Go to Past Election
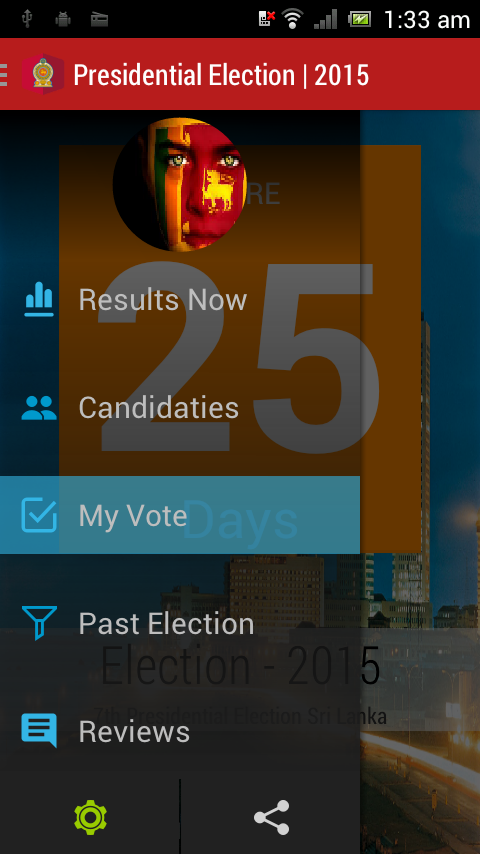Image resolution: width=480 pixels, height=854 pixels. pyautogui.click(x=180, y=623)
